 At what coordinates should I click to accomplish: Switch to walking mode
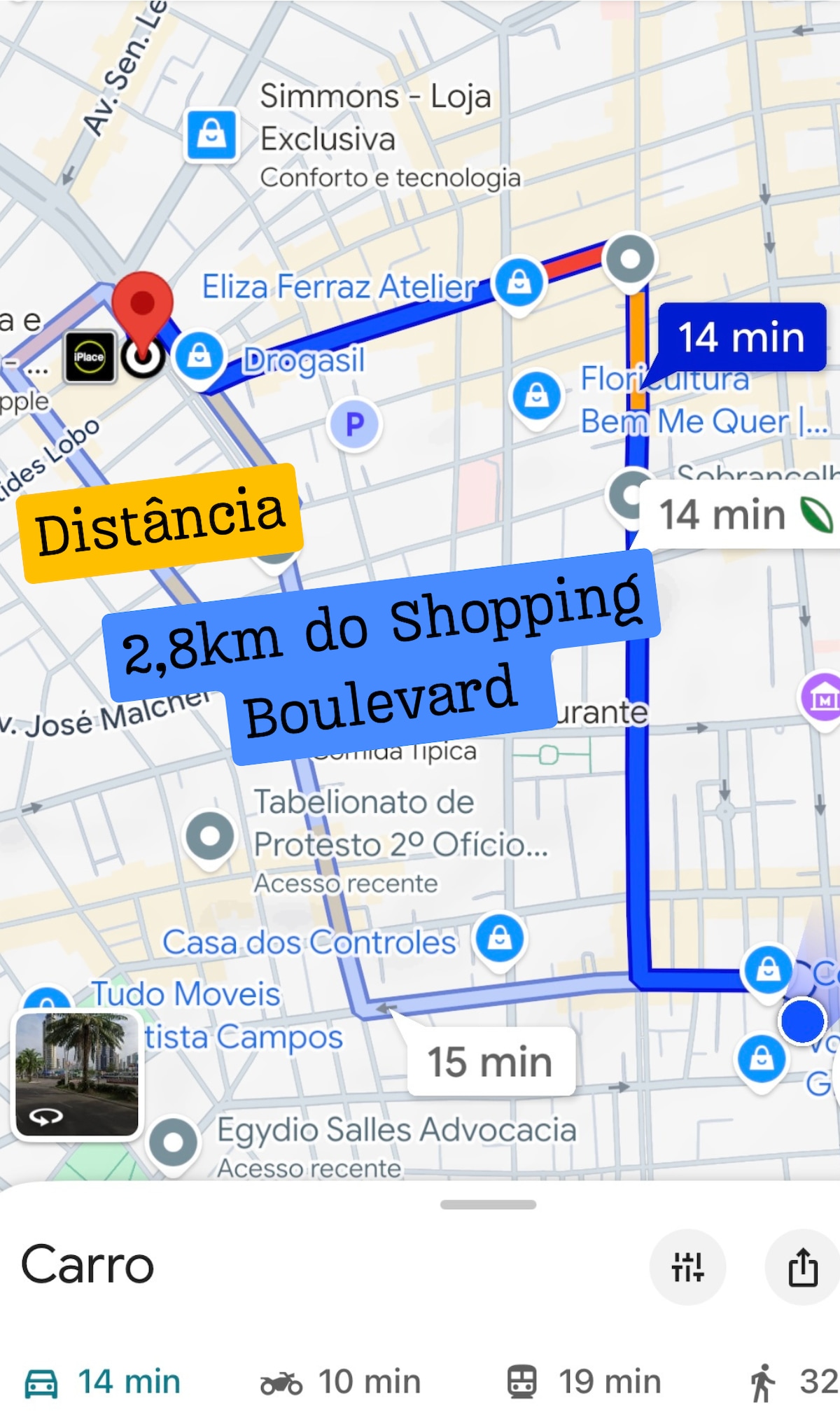[794, 1383]
